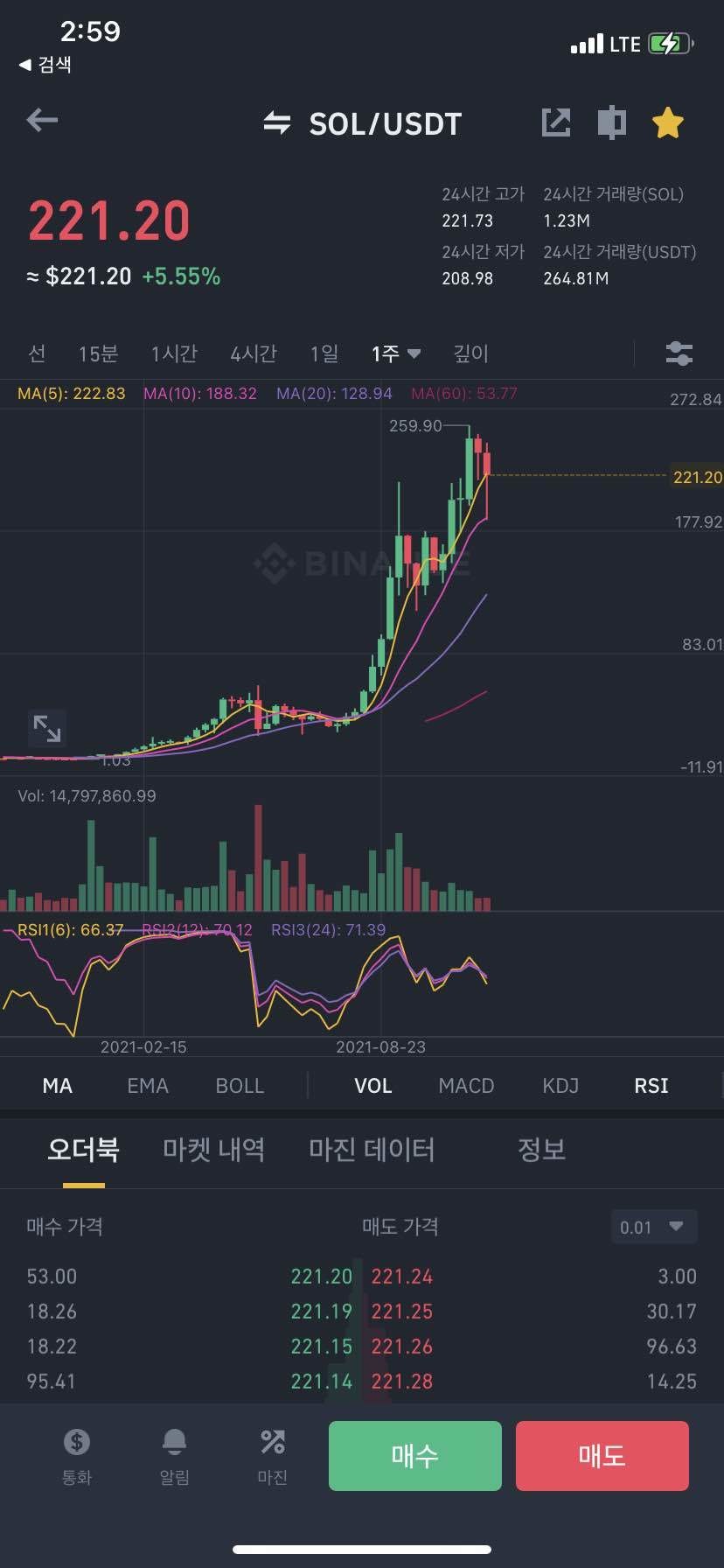Viewport: 724px width, 1568px height.
Task: Show the 깊이 depth chart
Action: [x=470, y=353]
